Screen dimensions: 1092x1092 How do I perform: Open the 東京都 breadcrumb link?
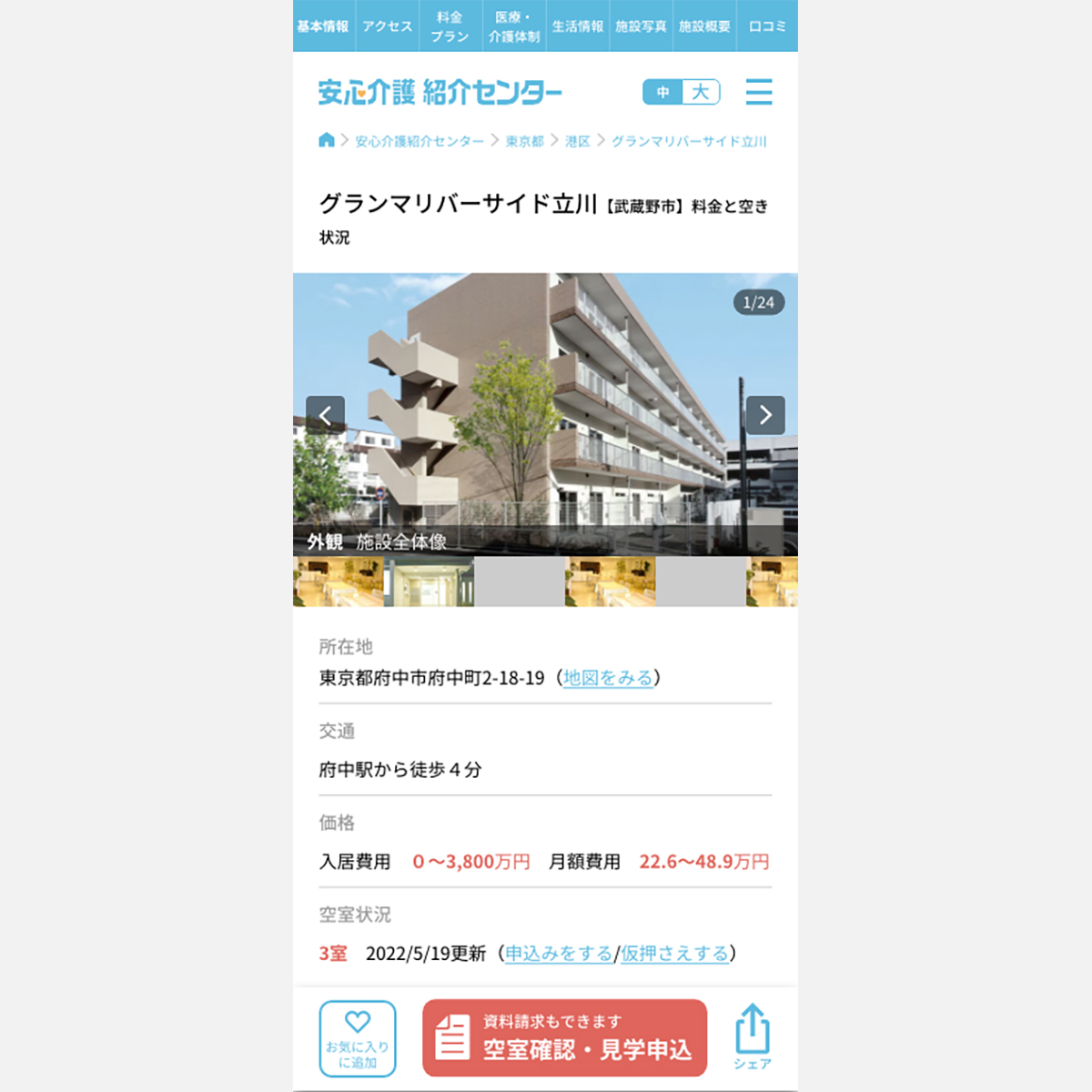[524, 141]
